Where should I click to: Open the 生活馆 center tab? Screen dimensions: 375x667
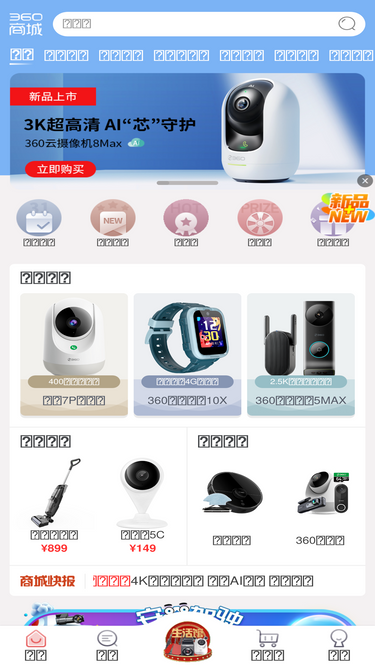(x=188, y=641)
